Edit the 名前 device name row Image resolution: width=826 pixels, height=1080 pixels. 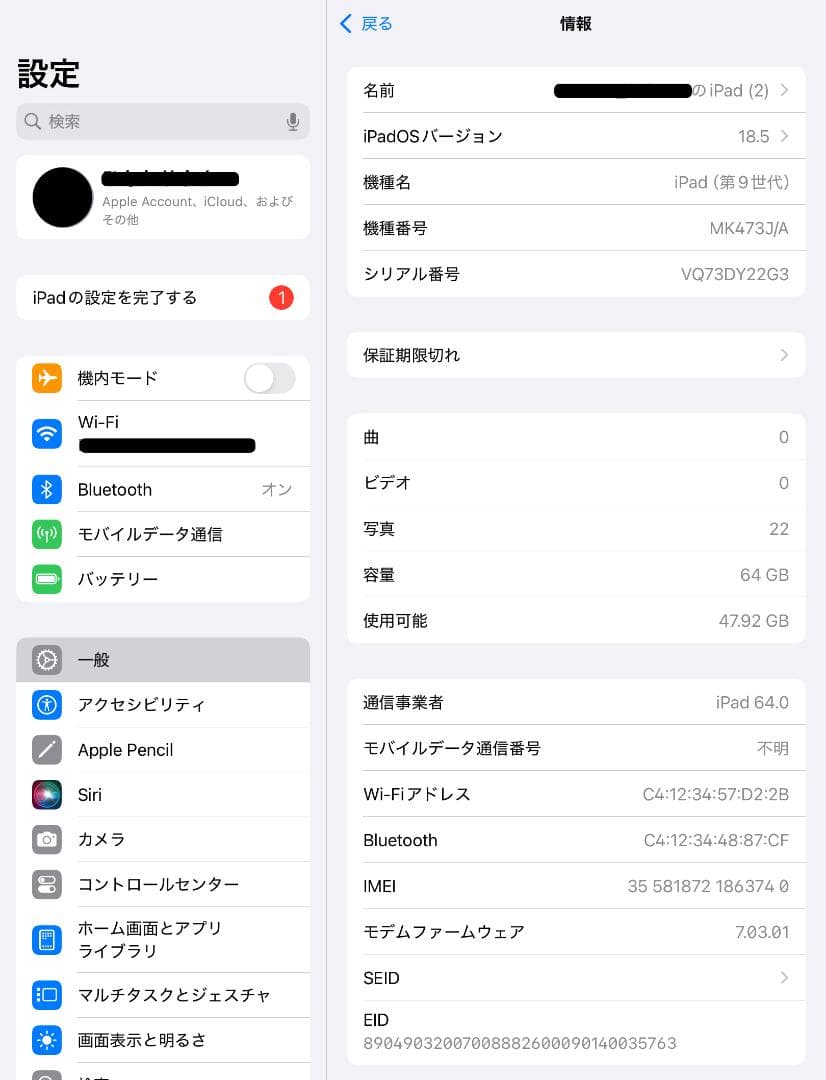click(576, 90)
